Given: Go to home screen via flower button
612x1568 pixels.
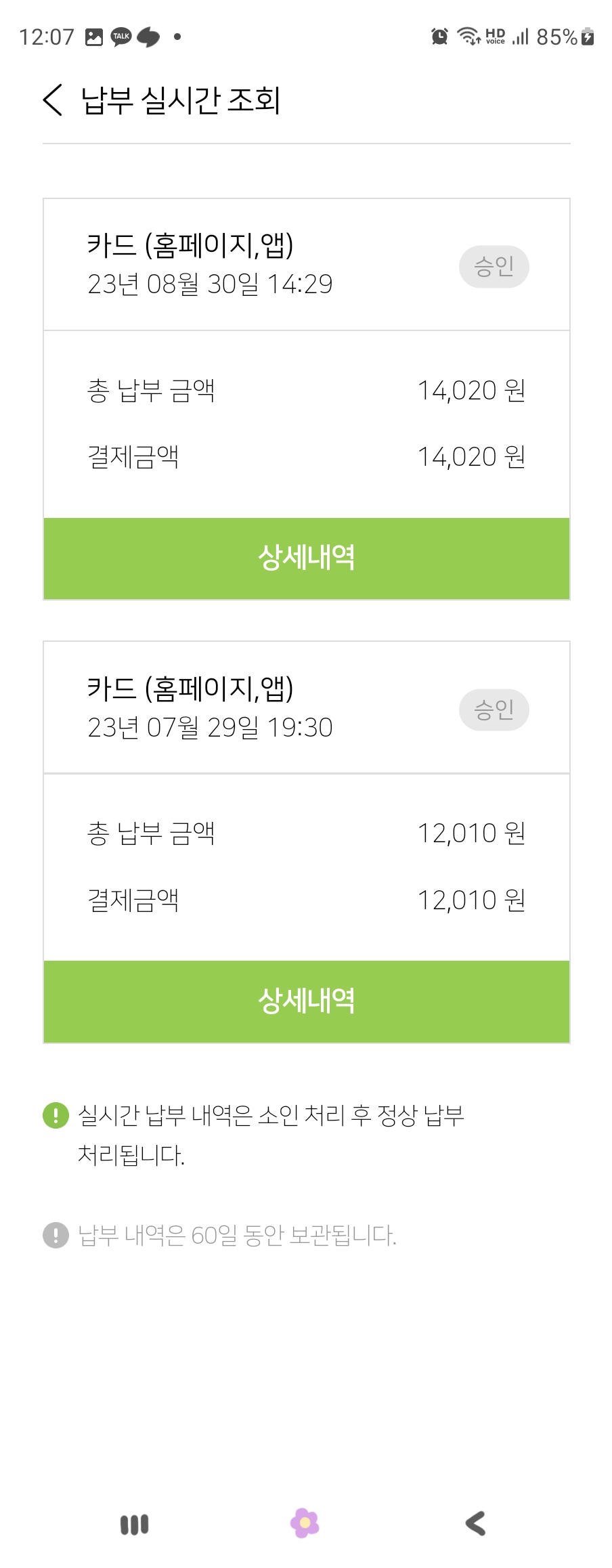Looking at the screenshot, I should point(305,1523).
